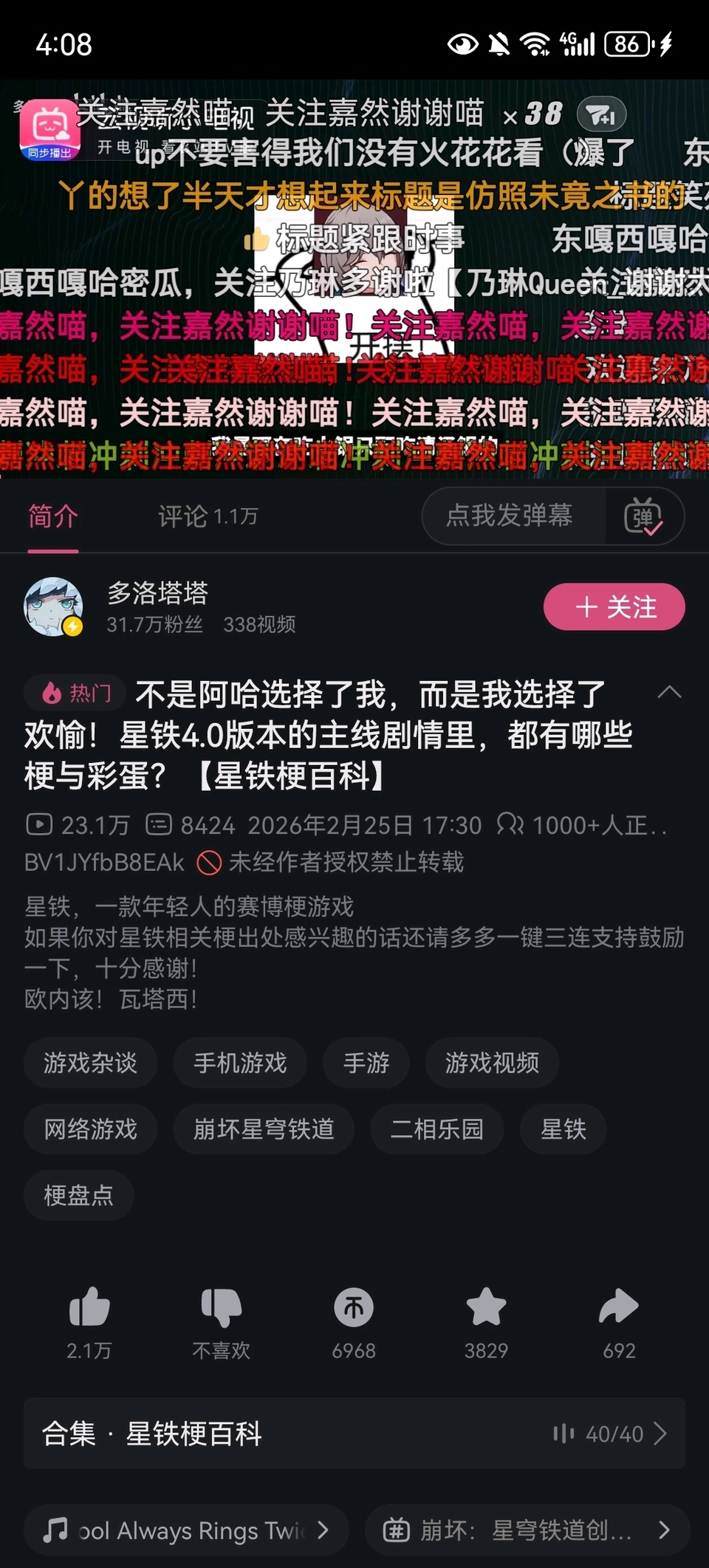This screenshot has width=709, height=1568.
Task: Open the 合集 星铁梗百科 collection
Action: 354,1434
